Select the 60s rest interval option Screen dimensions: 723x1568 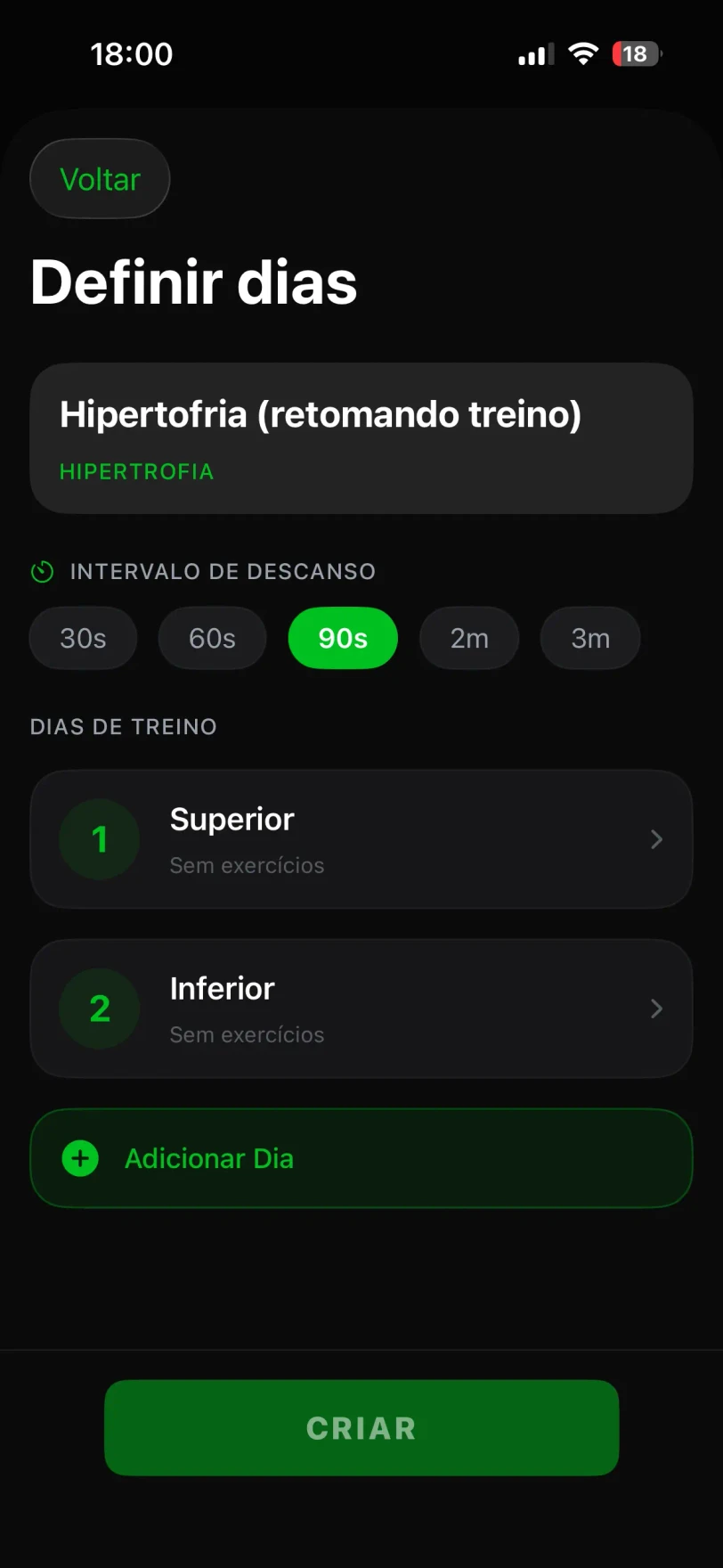[212, 638]
